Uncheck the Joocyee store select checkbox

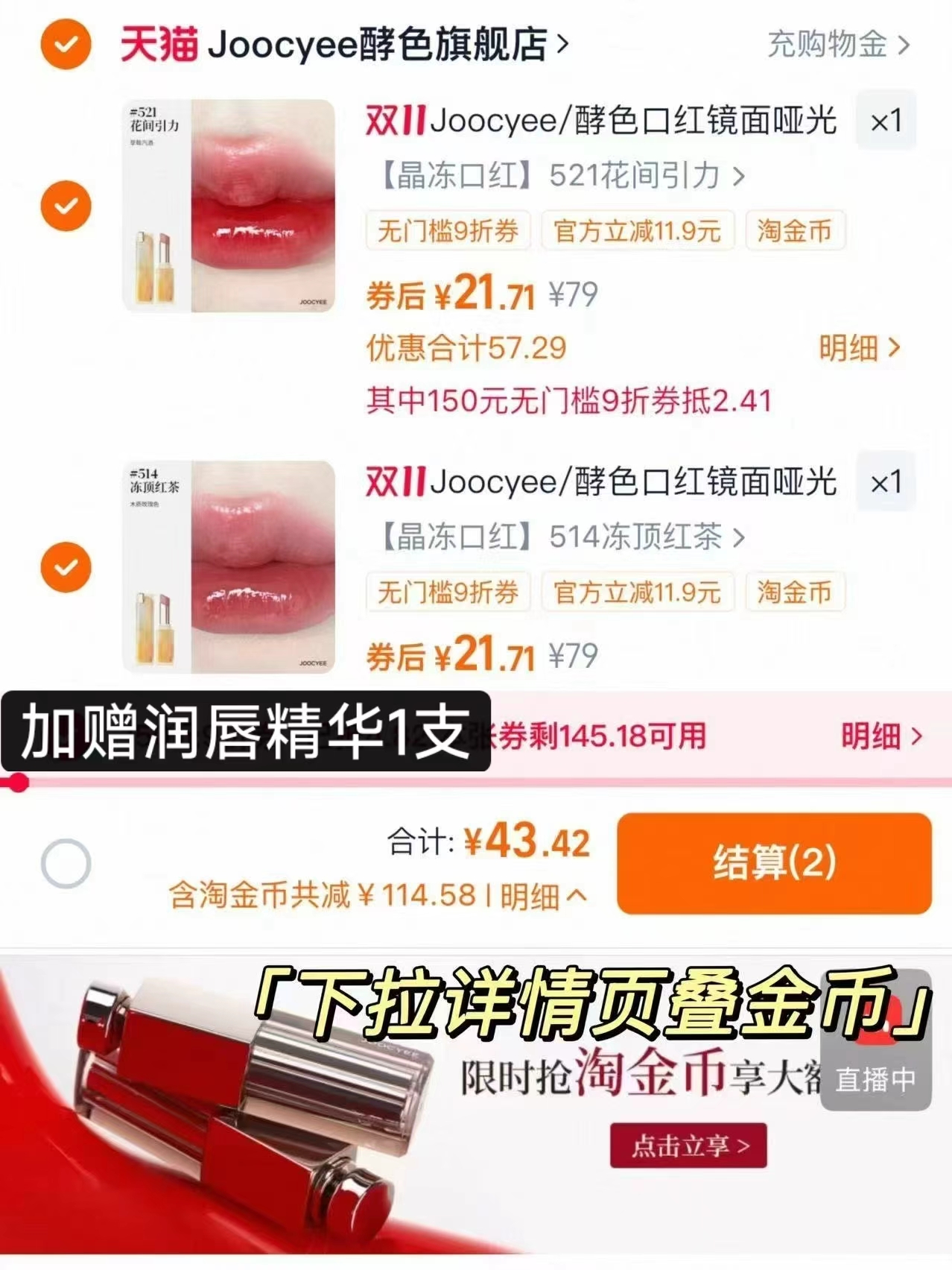pos(66,45)
